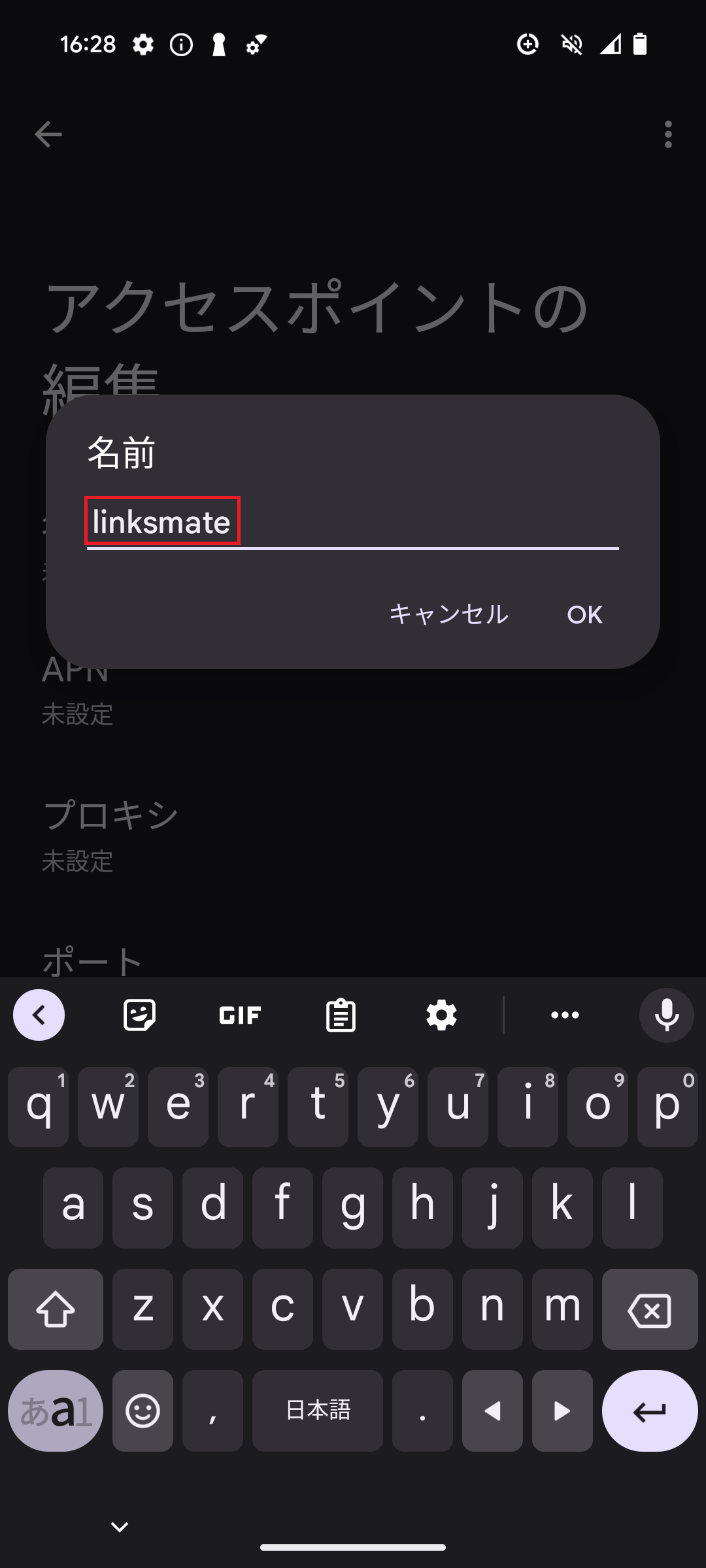The width and height of the screenshot is (706, 1568).
Task: Open the GIF keyboard
Action: coord(240,1015)
